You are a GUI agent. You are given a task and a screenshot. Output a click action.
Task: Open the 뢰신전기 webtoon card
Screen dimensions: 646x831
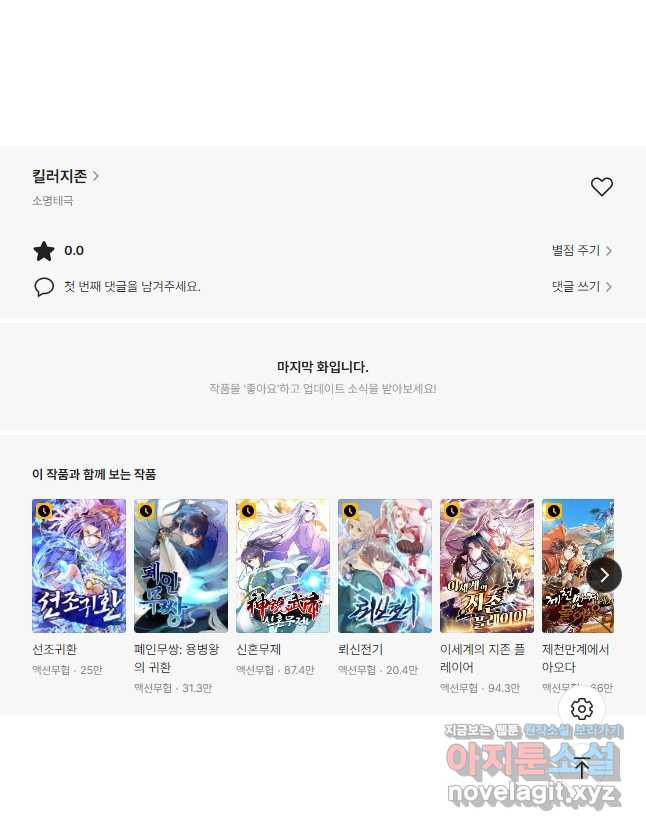[x=385, y=566]
